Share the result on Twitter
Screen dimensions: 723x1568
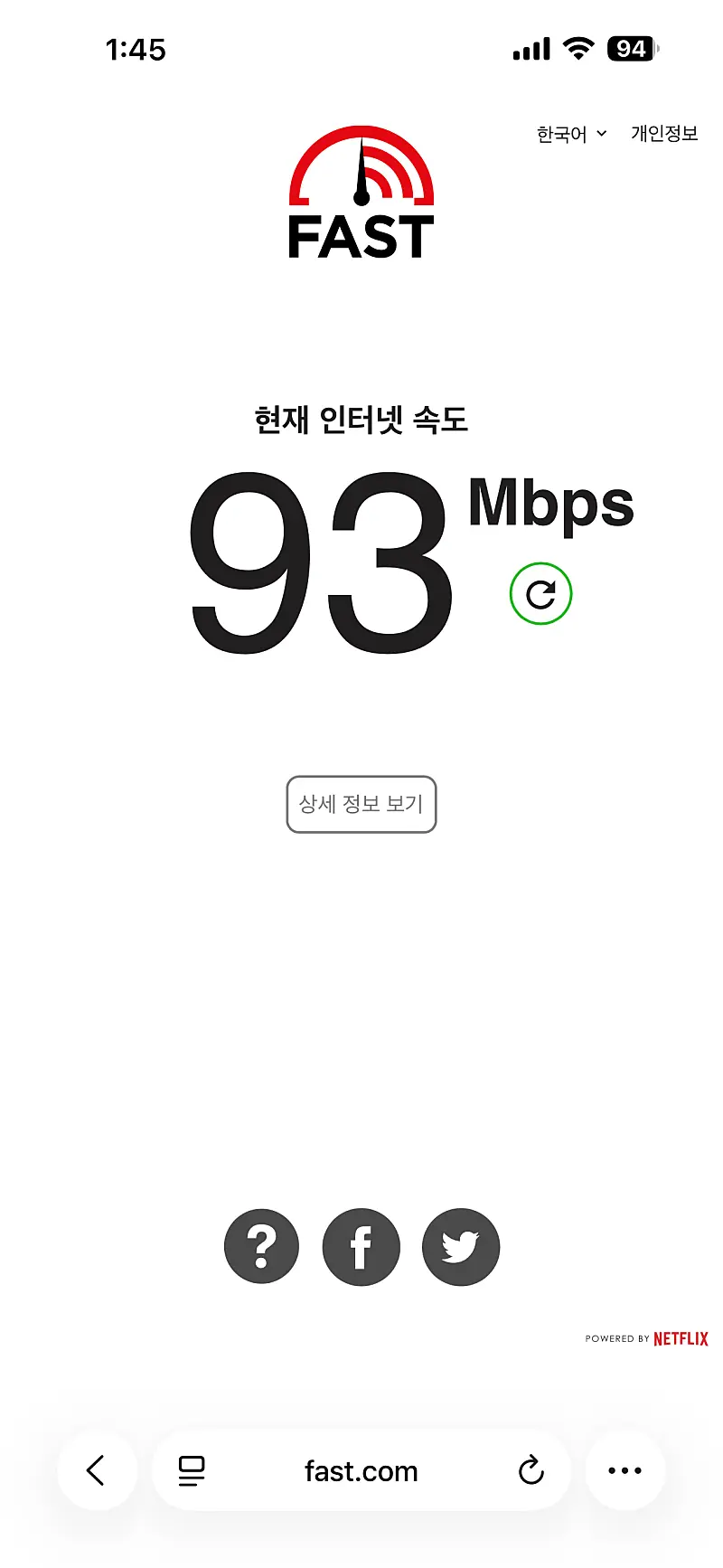(461, 1247)
